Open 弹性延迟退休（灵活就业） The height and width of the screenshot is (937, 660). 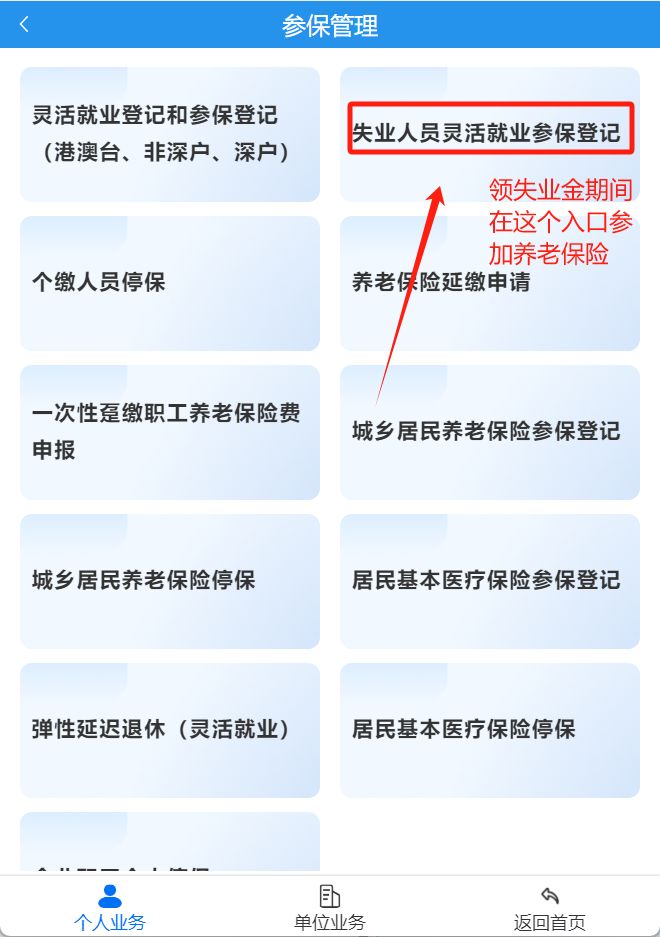pos(170,730)
